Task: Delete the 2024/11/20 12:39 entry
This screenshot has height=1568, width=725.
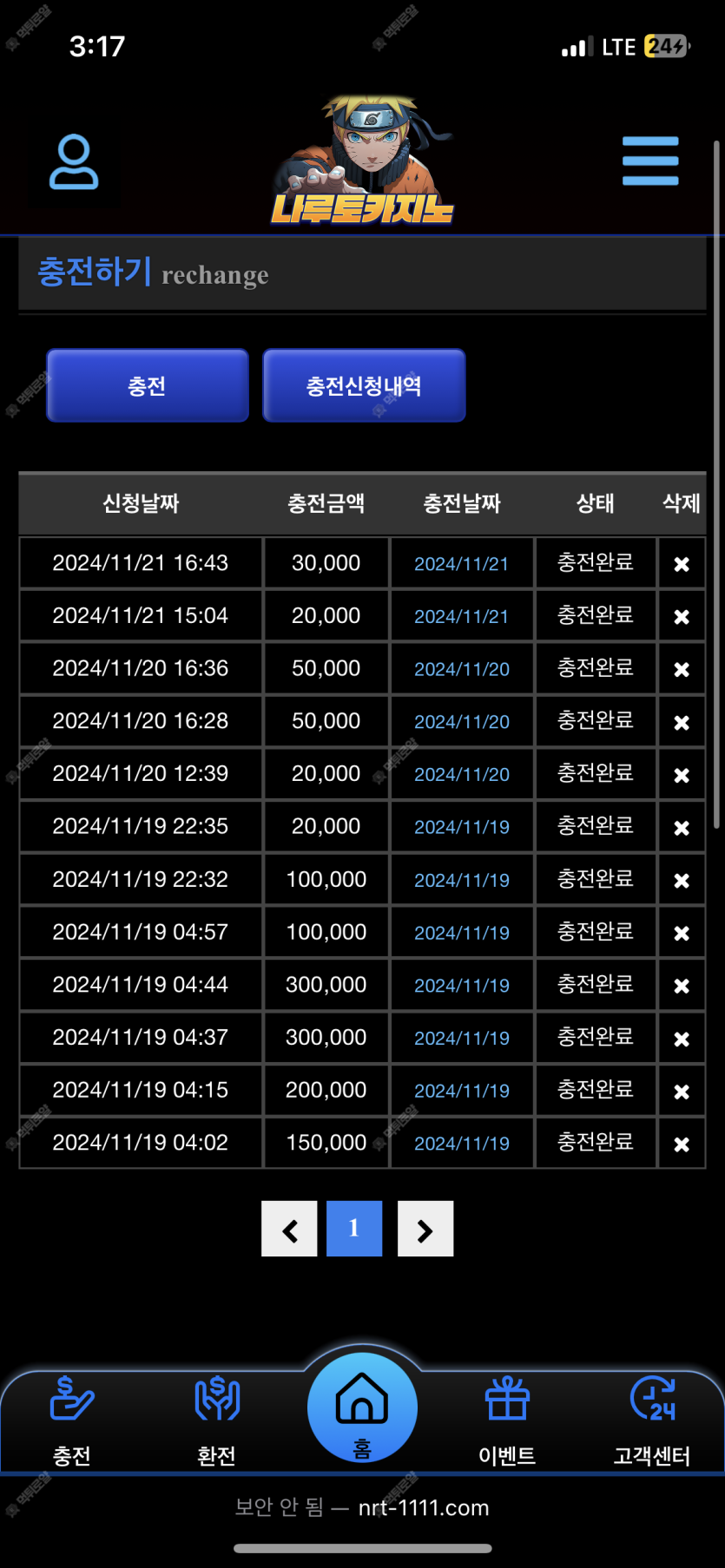Action: tap(682, 775)
